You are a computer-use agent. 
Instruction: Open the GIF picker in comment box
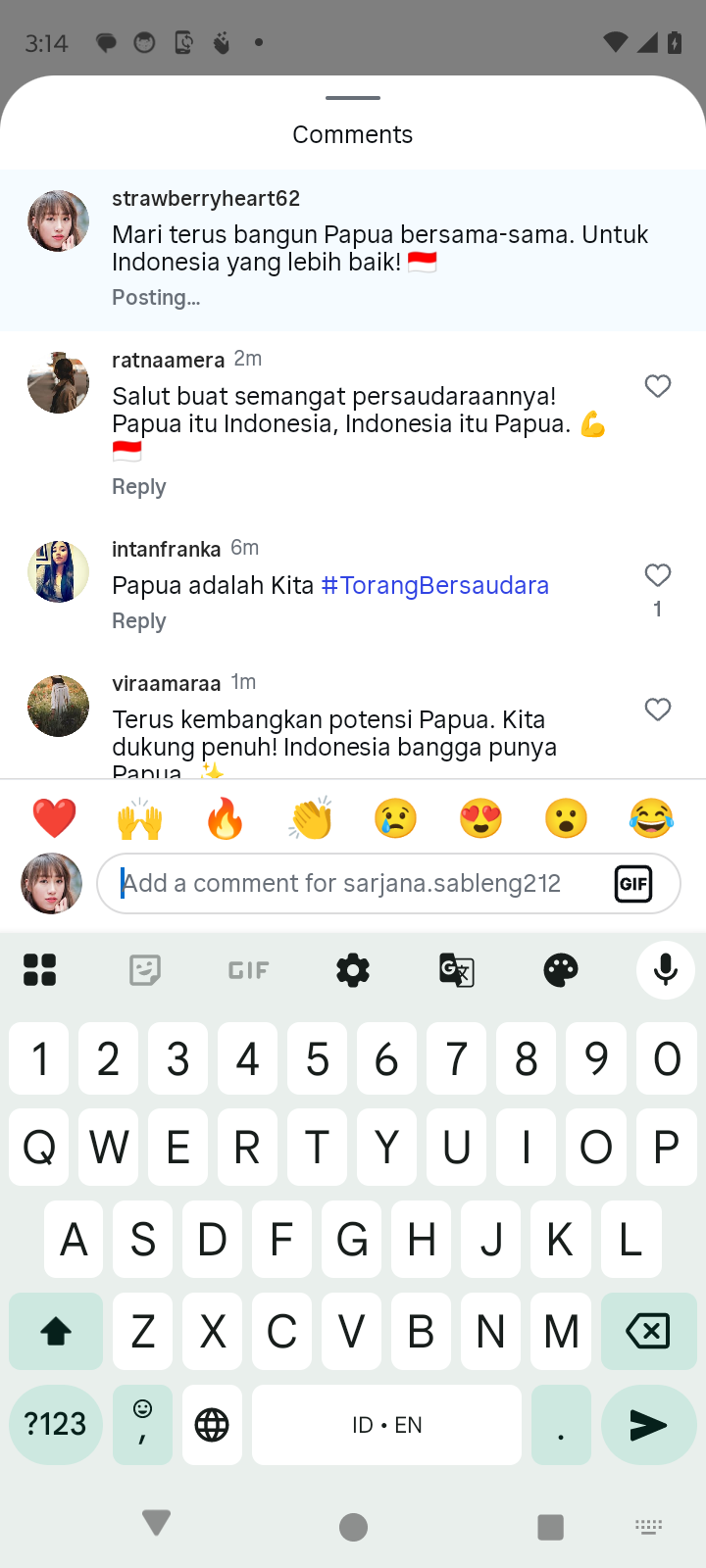pos(633,884)
